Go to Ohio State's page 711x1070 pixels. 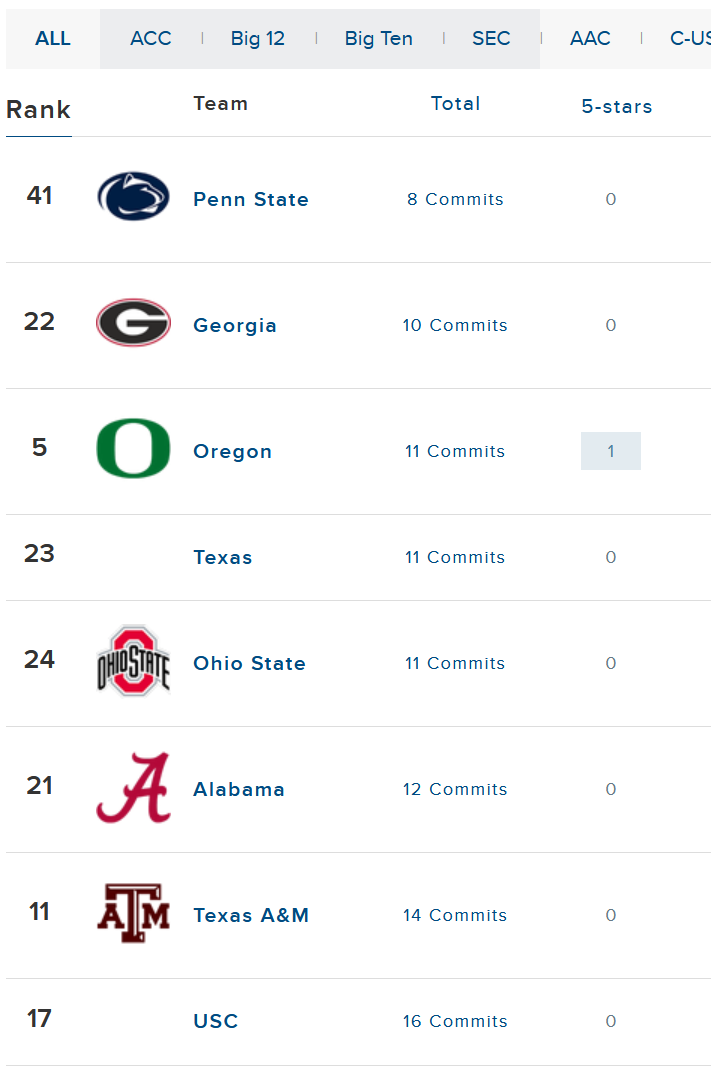pos(249,664)
